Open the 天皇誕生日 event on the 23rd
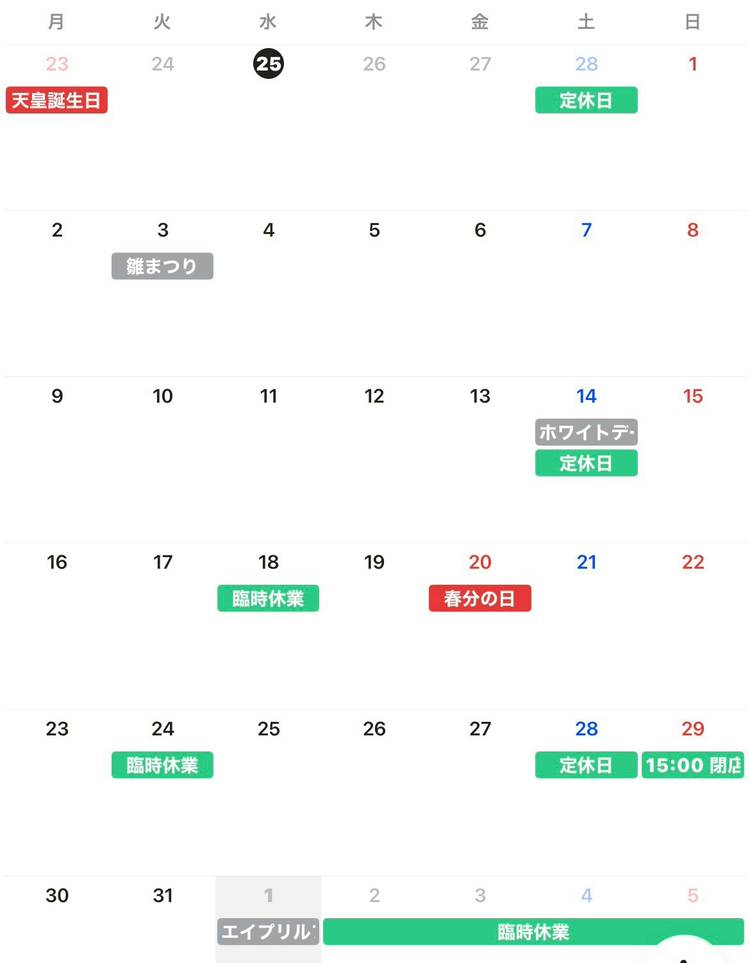This screenshot has height=963, width=750. click(x=57, y=100)
